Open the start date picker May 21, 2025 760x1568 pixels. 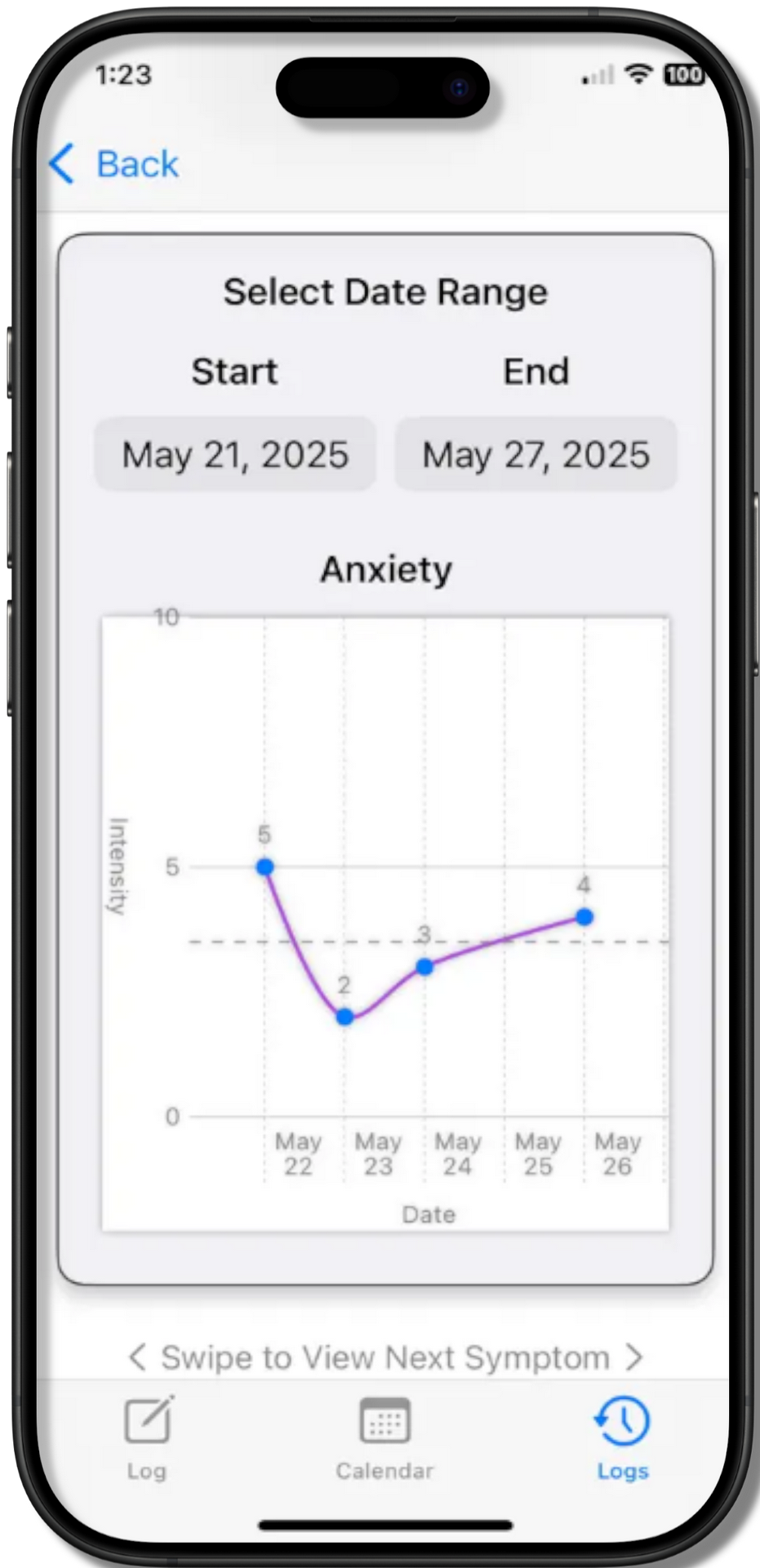[x=235, y=454]
